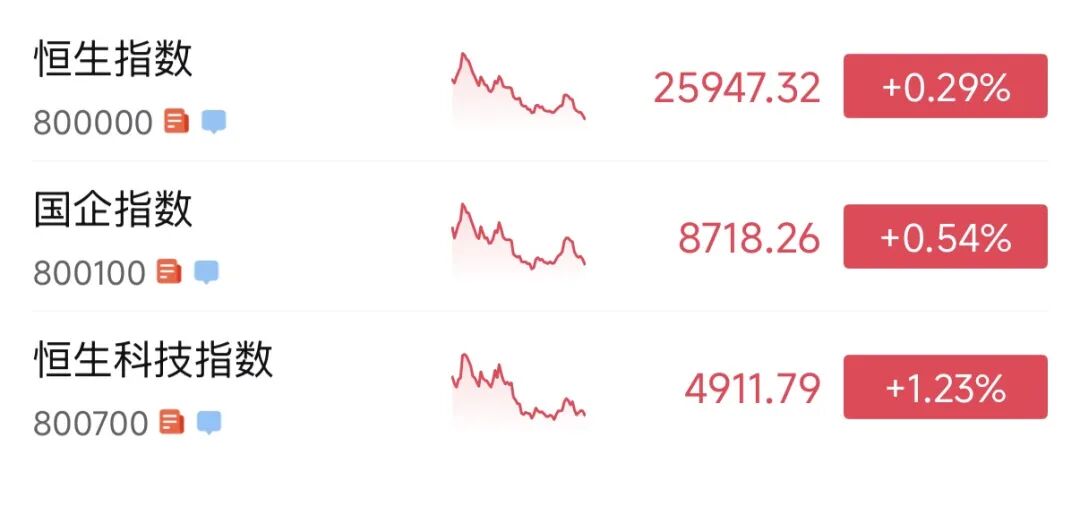This screenshot has height=515, width=1080.
Task: Open the 恒生指数 index row
Action: pyautogui.click(x=113, y=60)
